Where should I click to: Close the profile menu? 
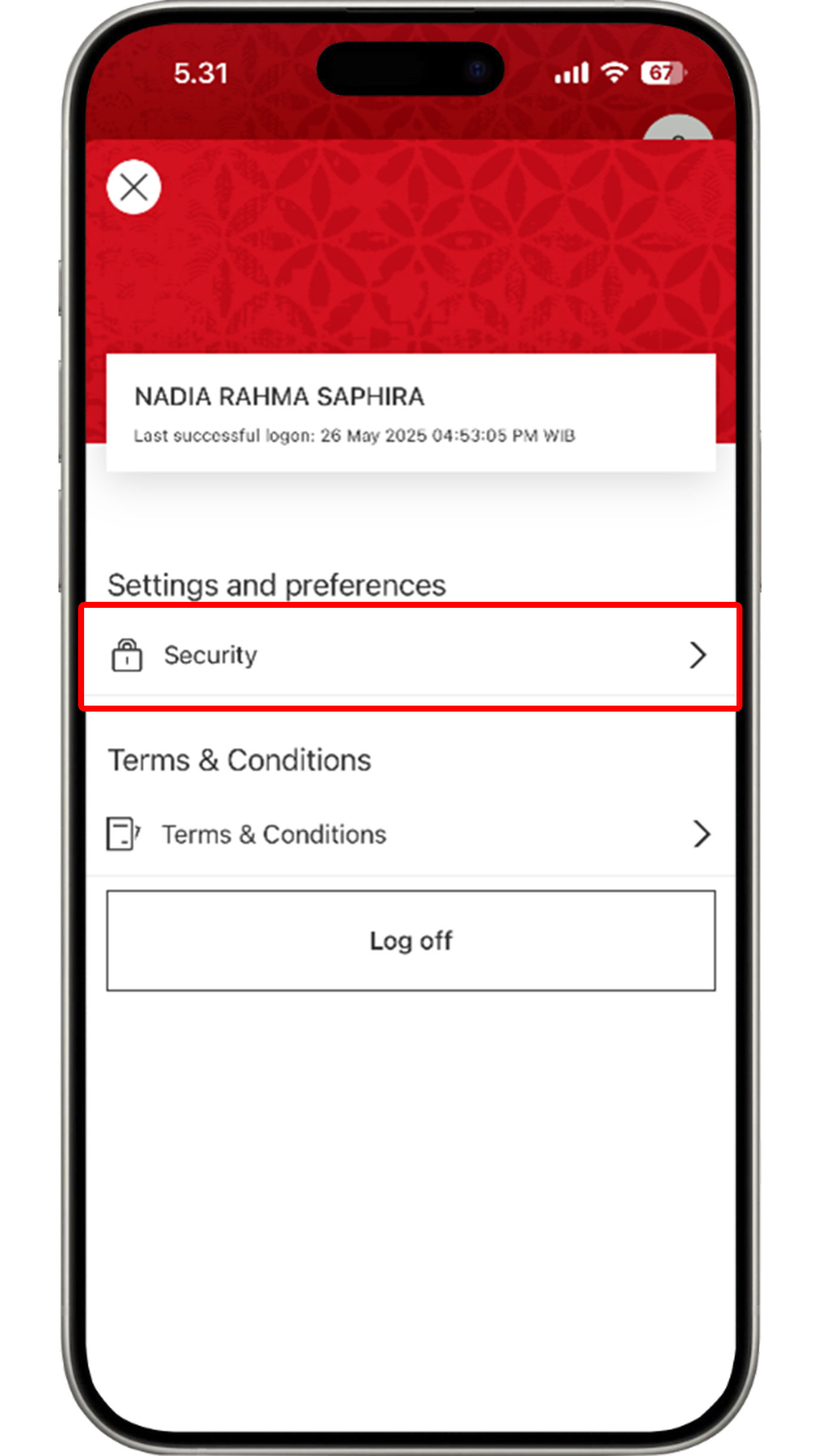pyautogui.click(x=134, y=187)
